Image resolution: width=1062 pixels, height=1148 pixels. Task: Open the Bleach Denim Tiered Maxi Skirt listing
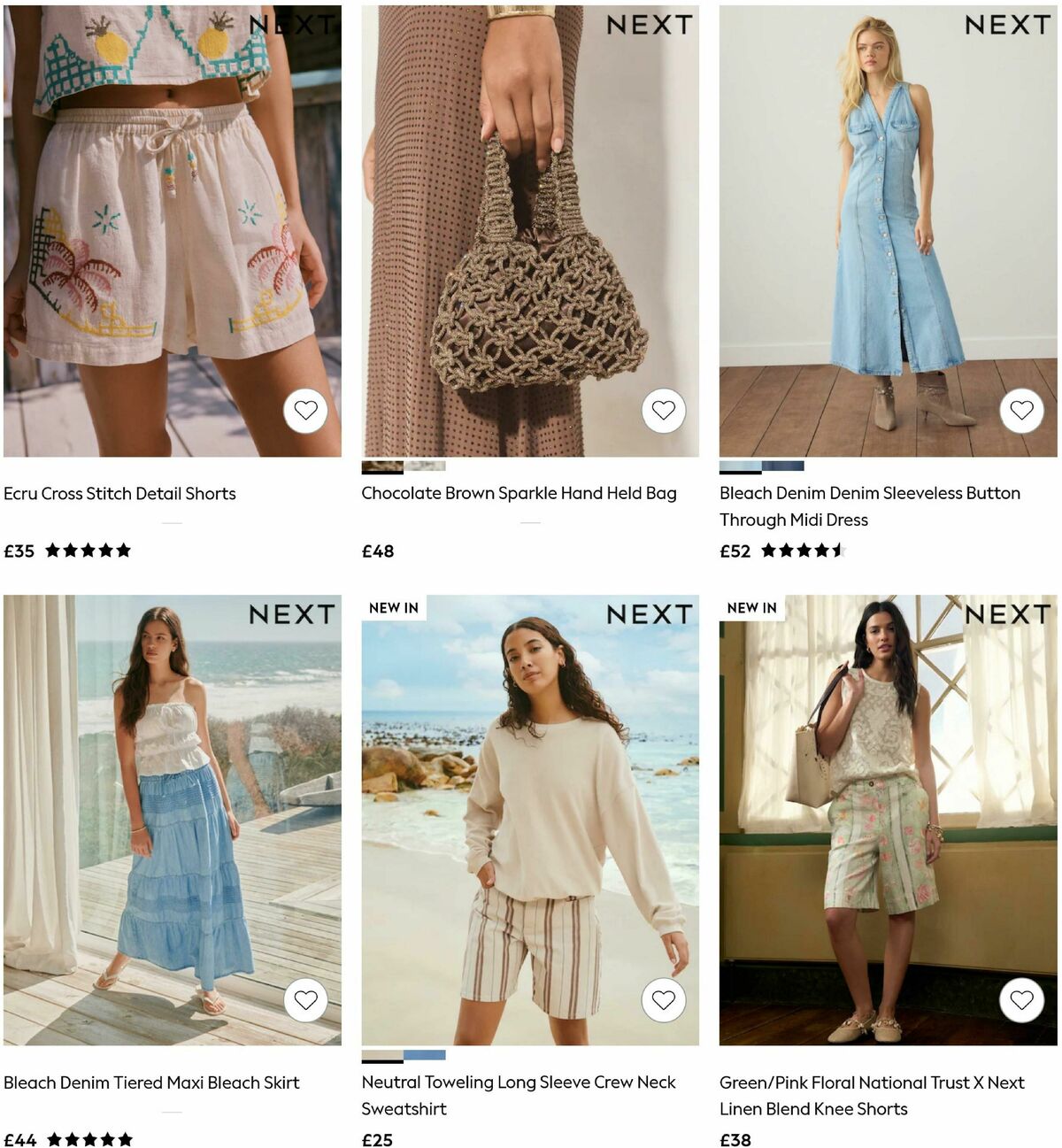pyautogui.click(x=152, y=1082)
